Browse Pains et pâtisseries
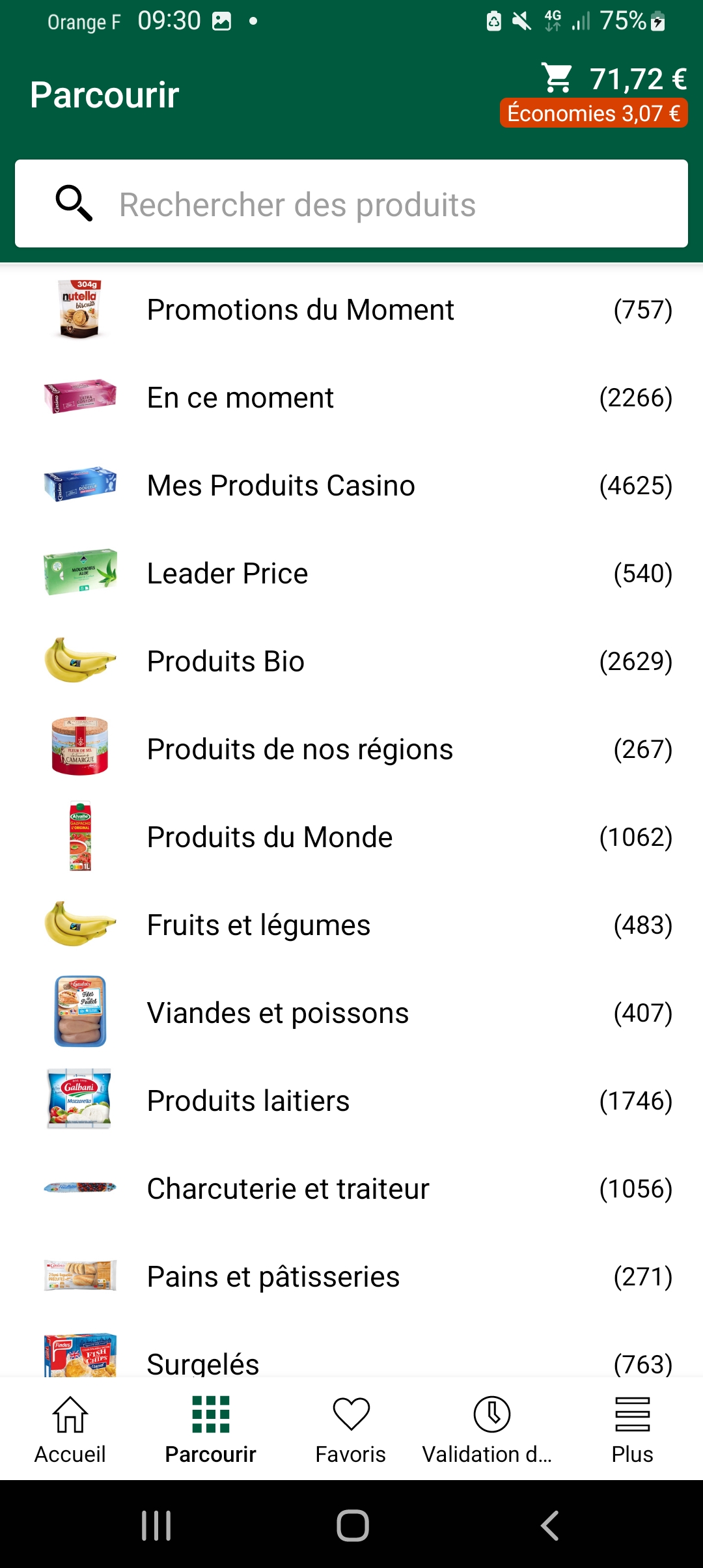This screenshot has height=1568, width=703. pyautogui.click(x=351, y=1277)
